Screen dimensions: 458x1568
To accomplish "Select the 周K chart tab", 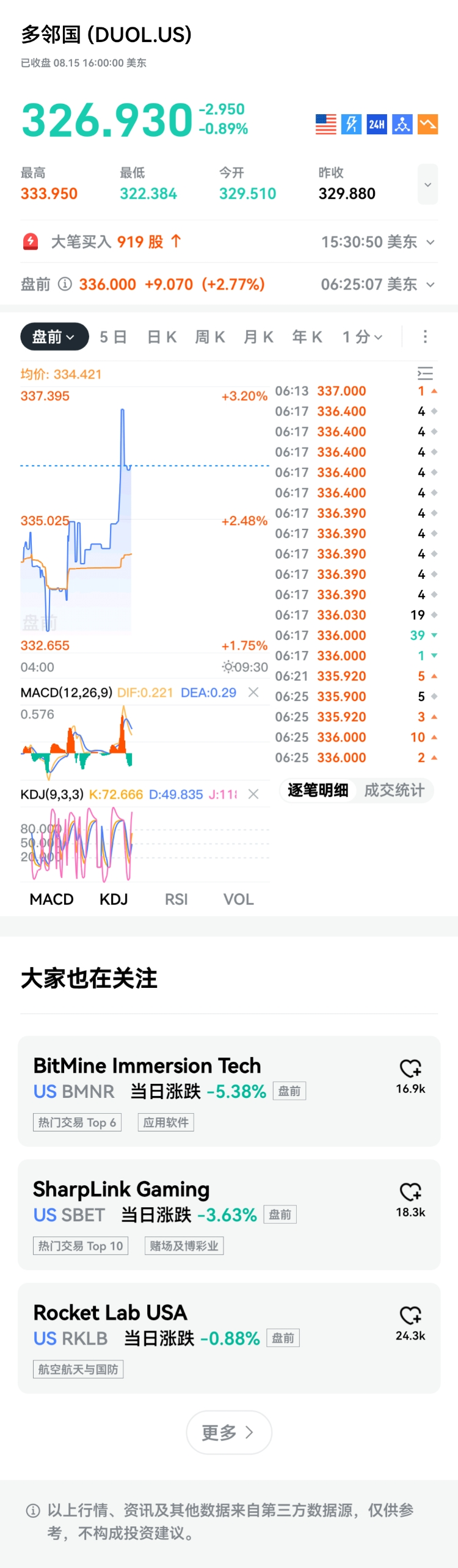I will pos(210,337).
